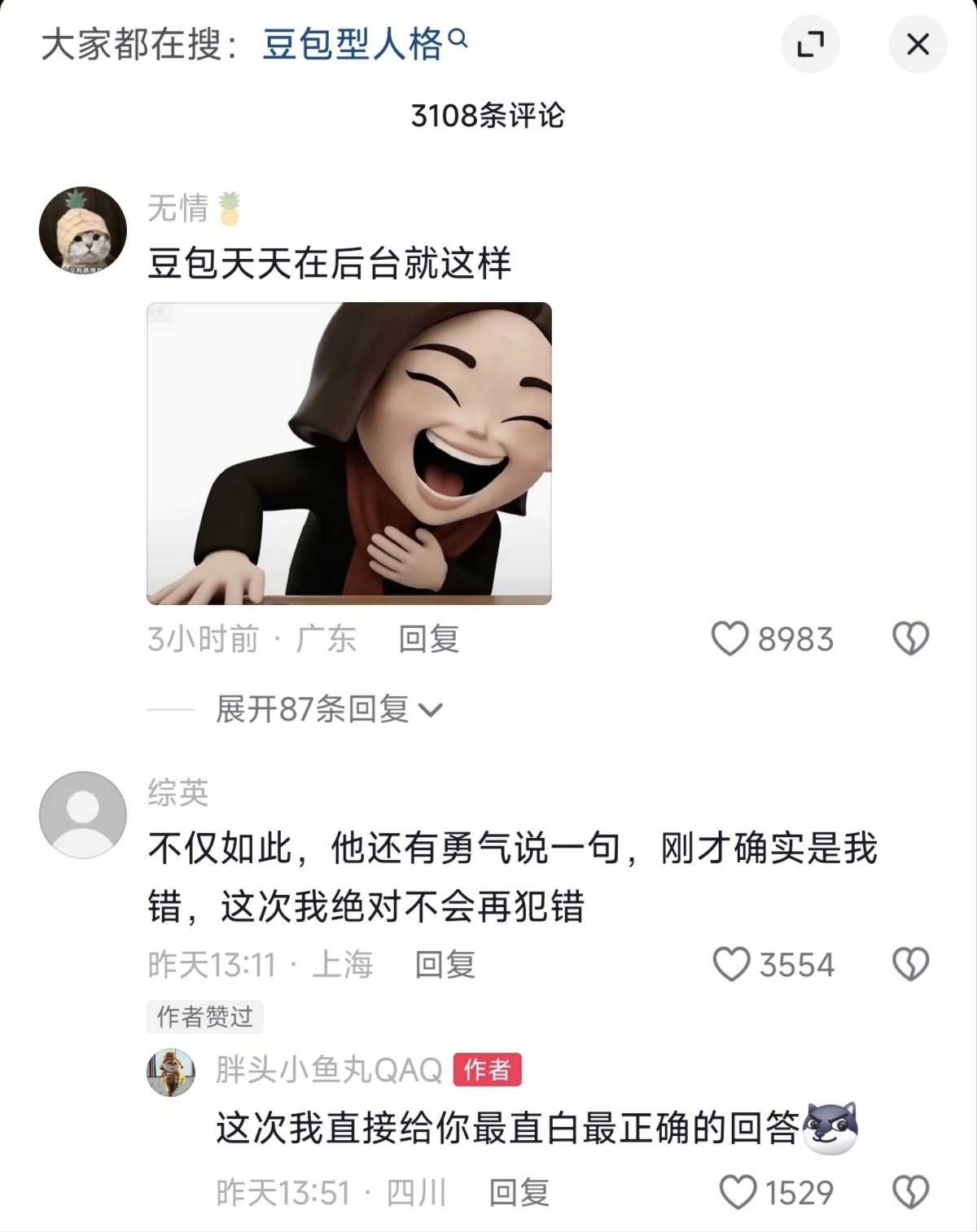
Task: Search the trending term 豆包型人格
Action: pos(363,44)
